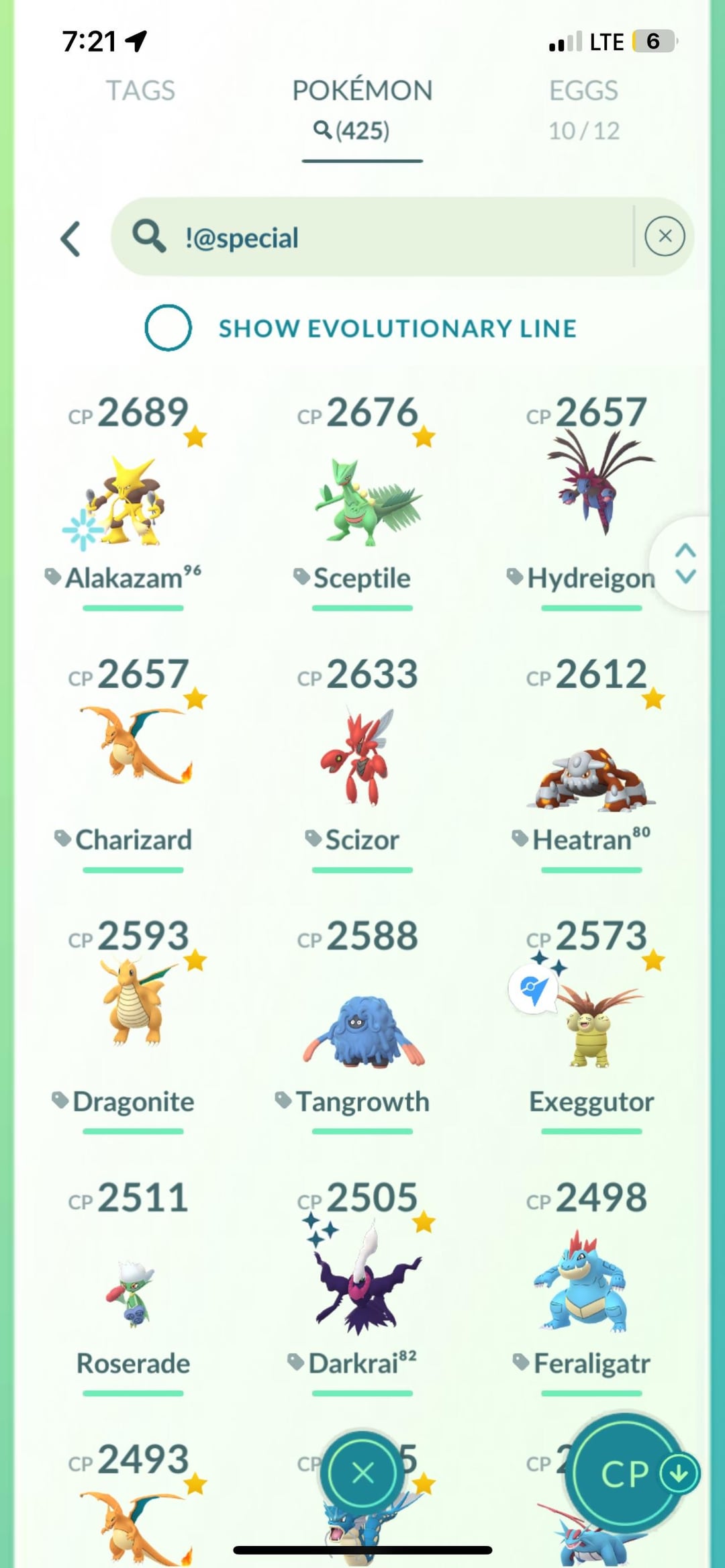
Task: Enable Show Evolutionary Line option
Action: [x=168, y=328]
